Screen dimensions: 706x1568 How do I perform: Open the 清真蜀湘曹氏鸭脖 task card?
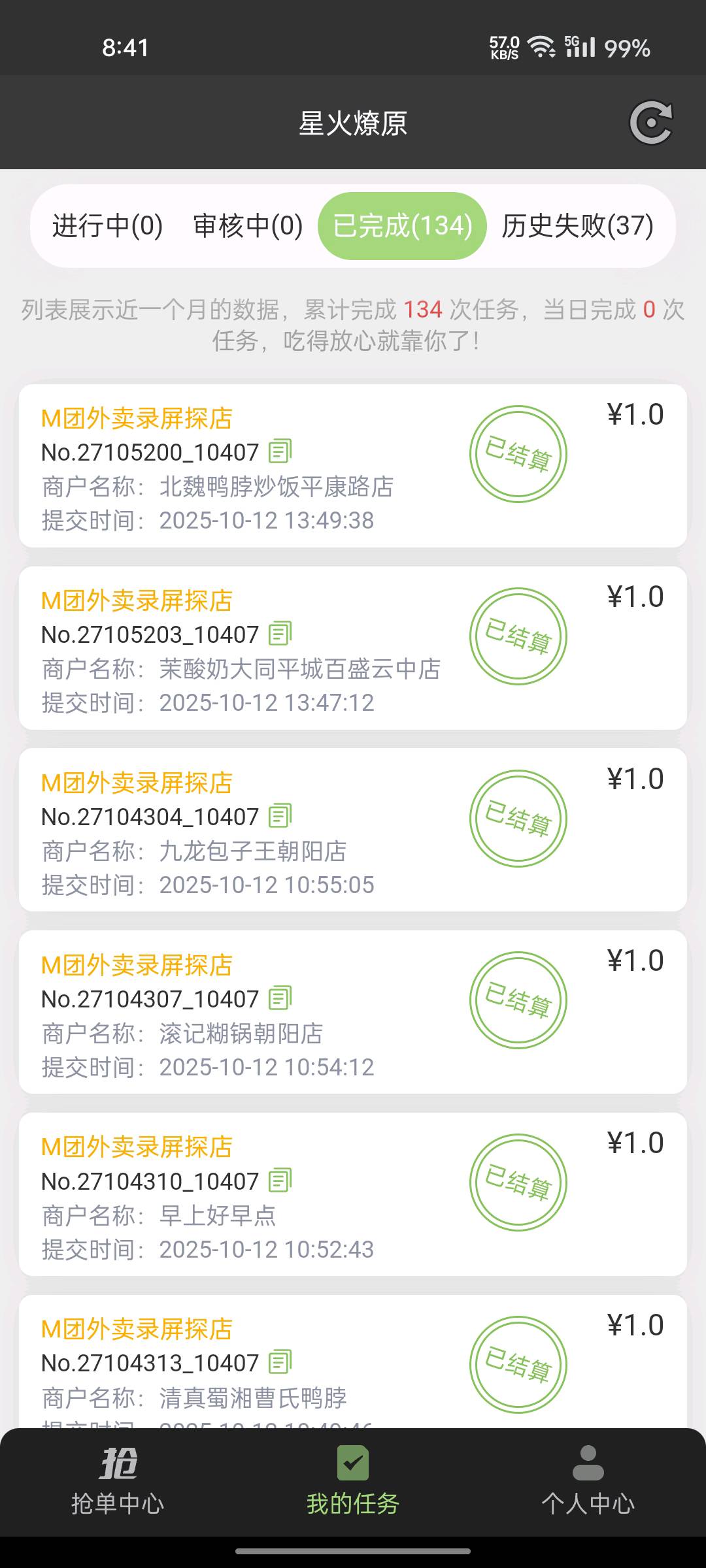pyautogui.click(x=253, y=1397)
